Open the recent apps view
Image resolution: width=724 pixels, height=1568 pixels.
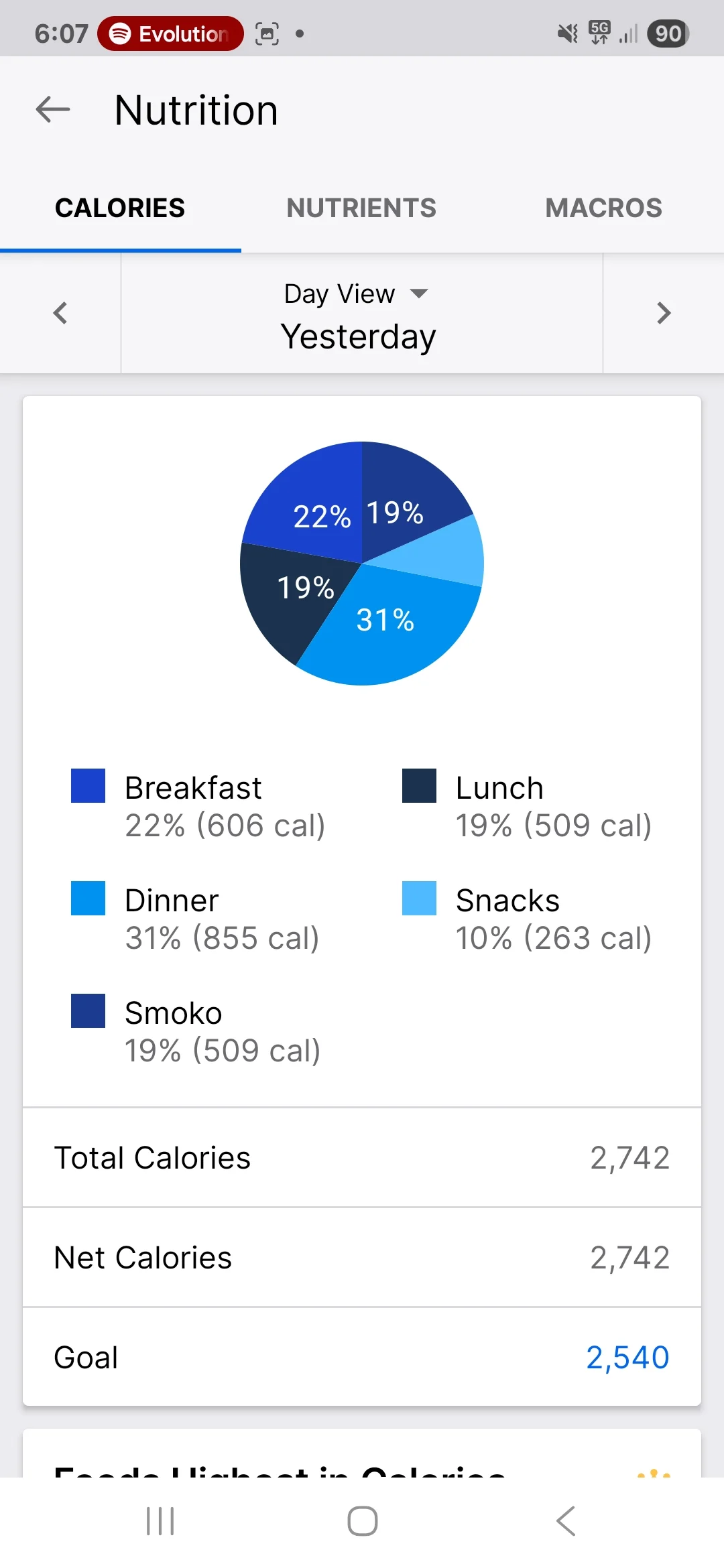[160, 1521]
